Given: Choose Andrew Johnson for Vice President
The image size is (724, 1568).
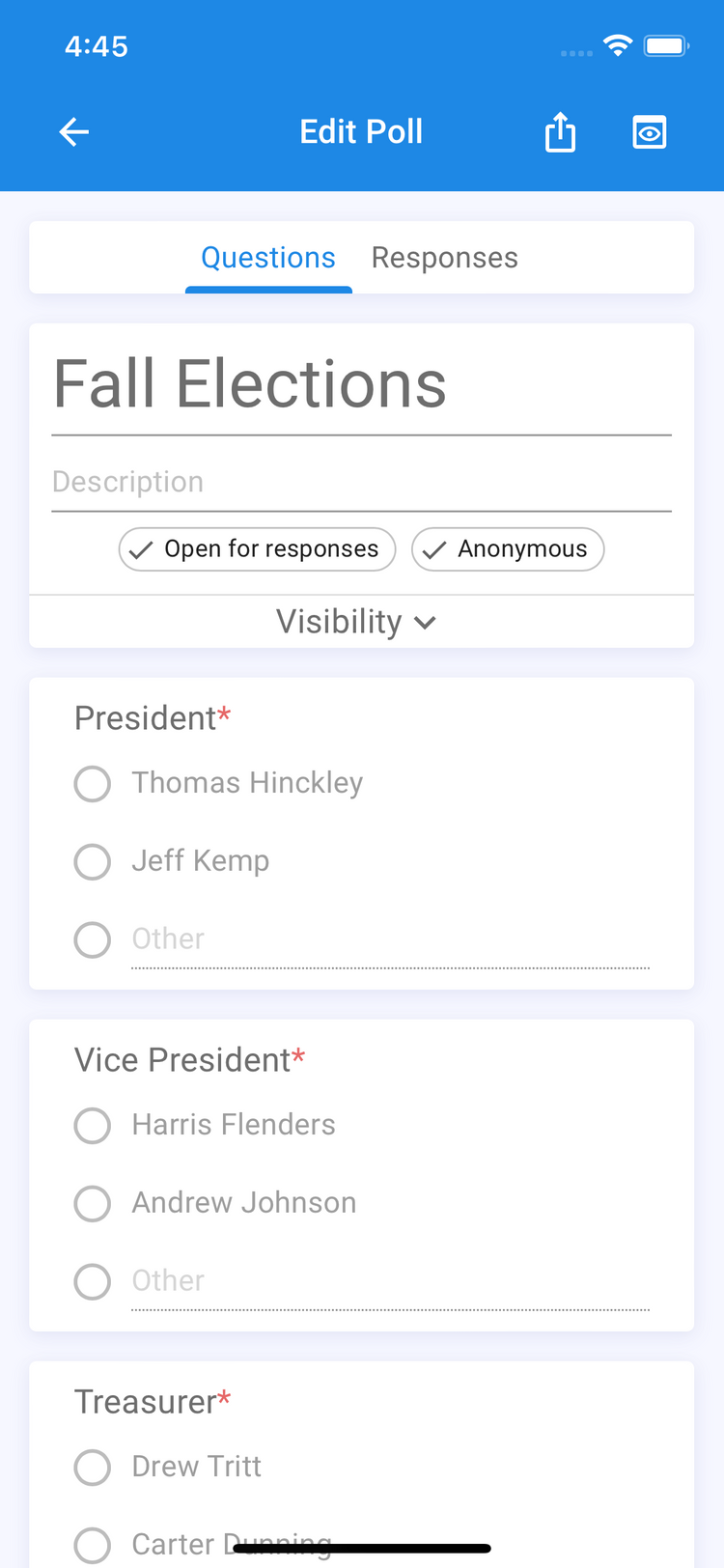Looking at the screenshot, I should (x=93, y=1203).
